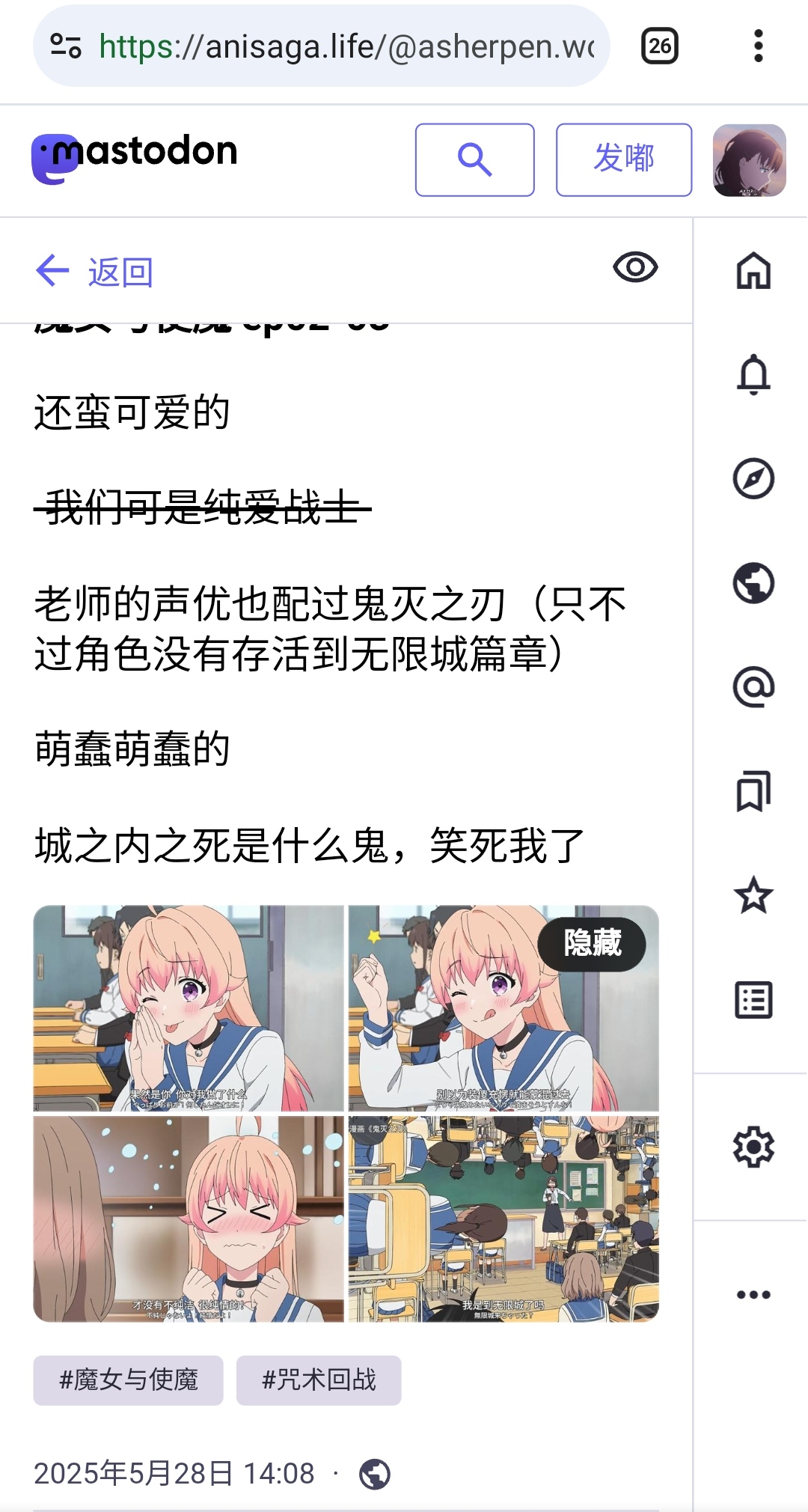Open the browser tab switcher

[659, 46]
